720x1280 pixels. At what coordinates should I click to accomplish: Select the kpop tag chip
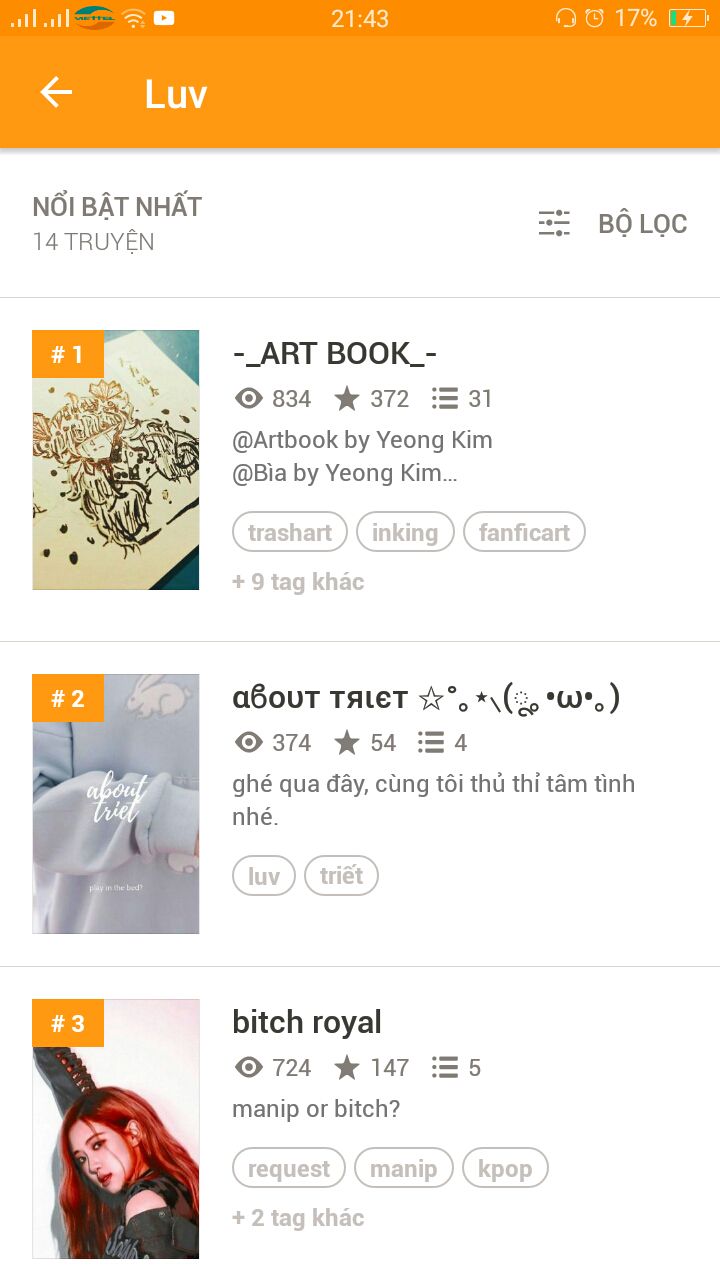(505, 1168)
